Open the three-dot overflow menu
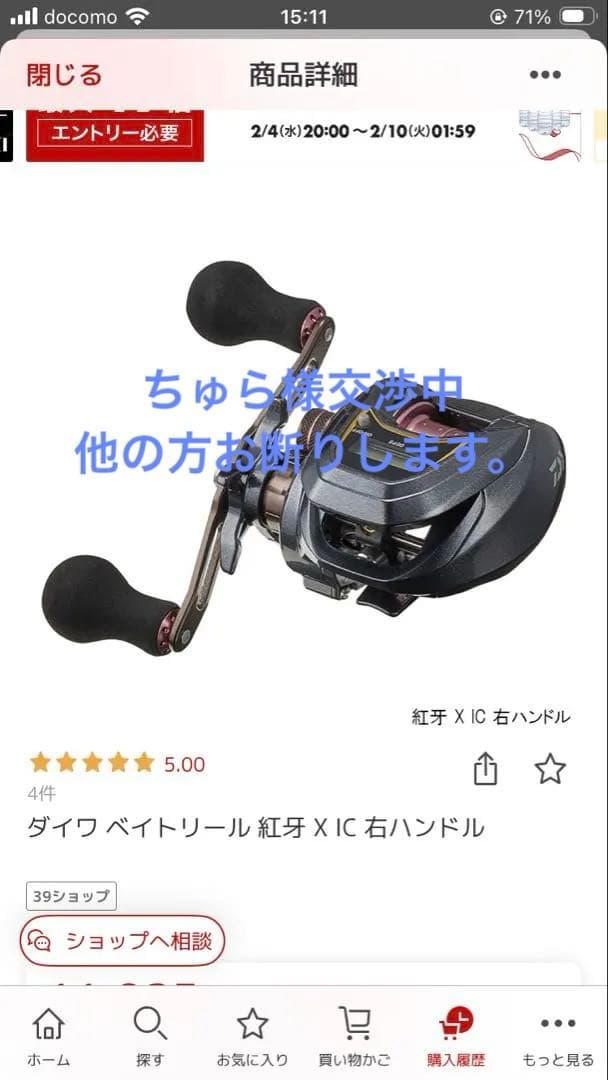Screen dimensions: 608x1080 (545, 75)
